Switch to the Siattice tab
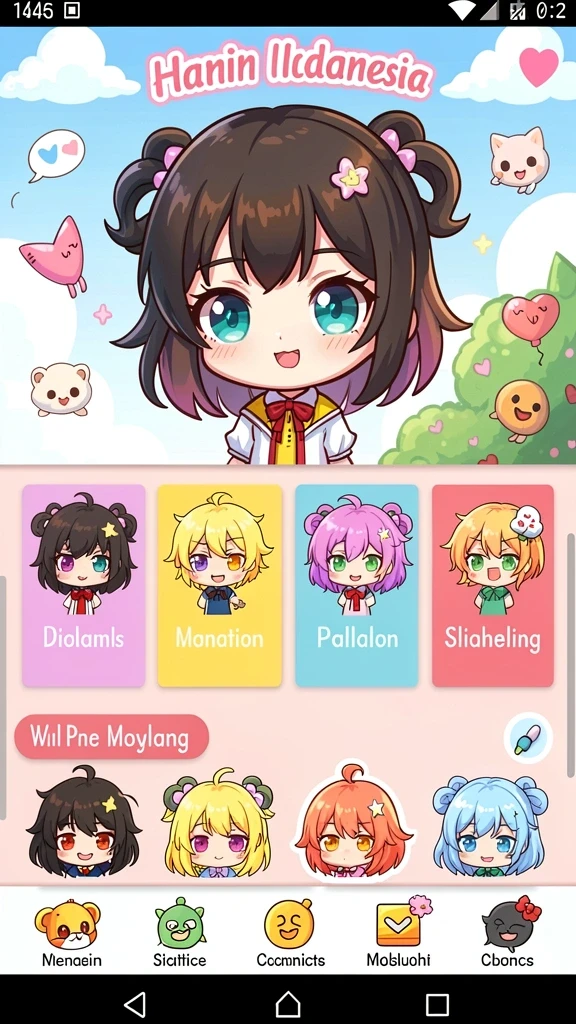Screen dimensions: 576x1024 180,934
